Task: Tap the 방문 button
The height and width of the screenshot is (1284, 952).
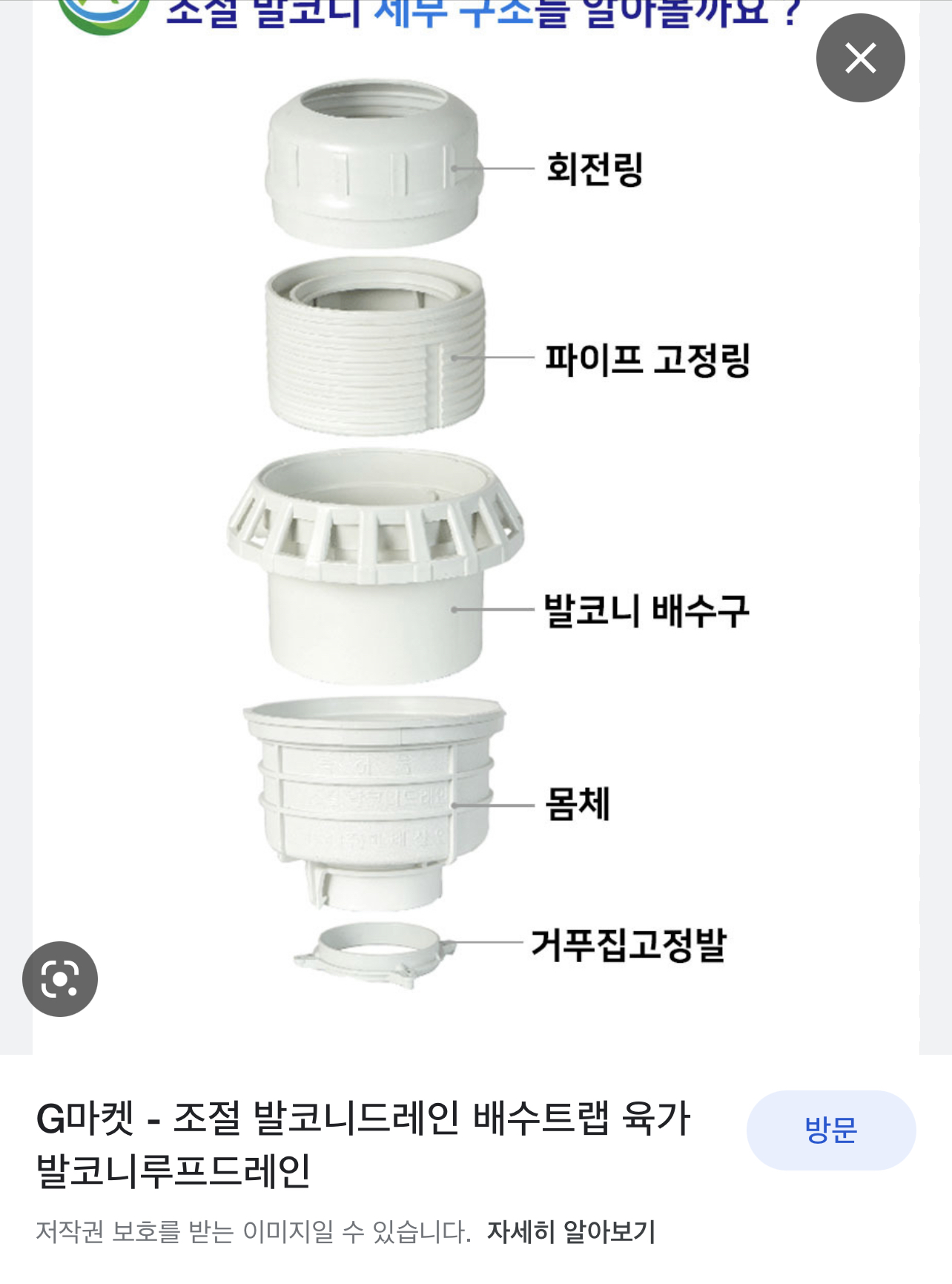Action: click(830, 1130)
